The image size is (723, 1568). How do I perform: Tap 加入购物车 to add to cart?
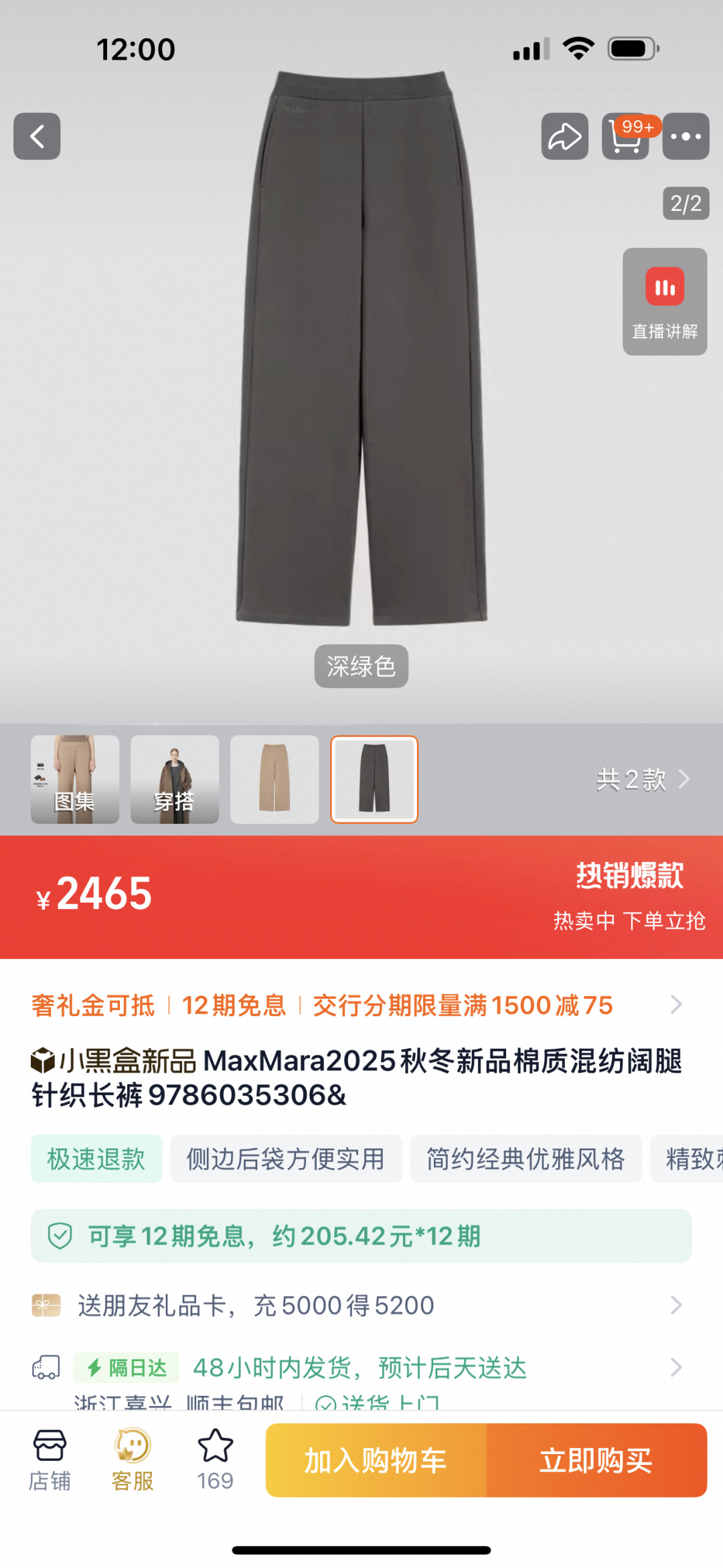[376, 1460]
